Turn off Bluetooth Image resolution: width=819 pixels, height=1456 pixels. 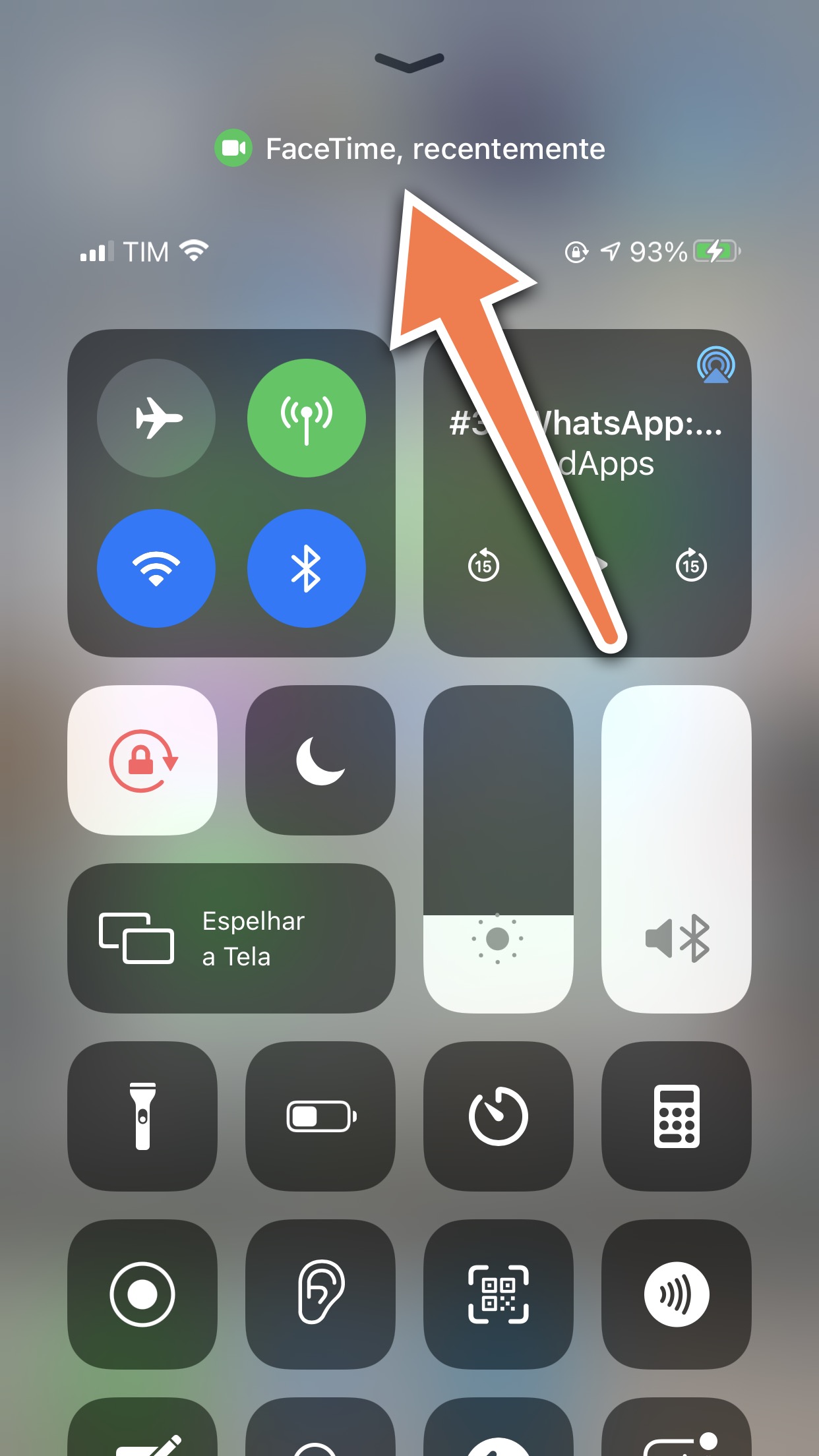point(307,568)
